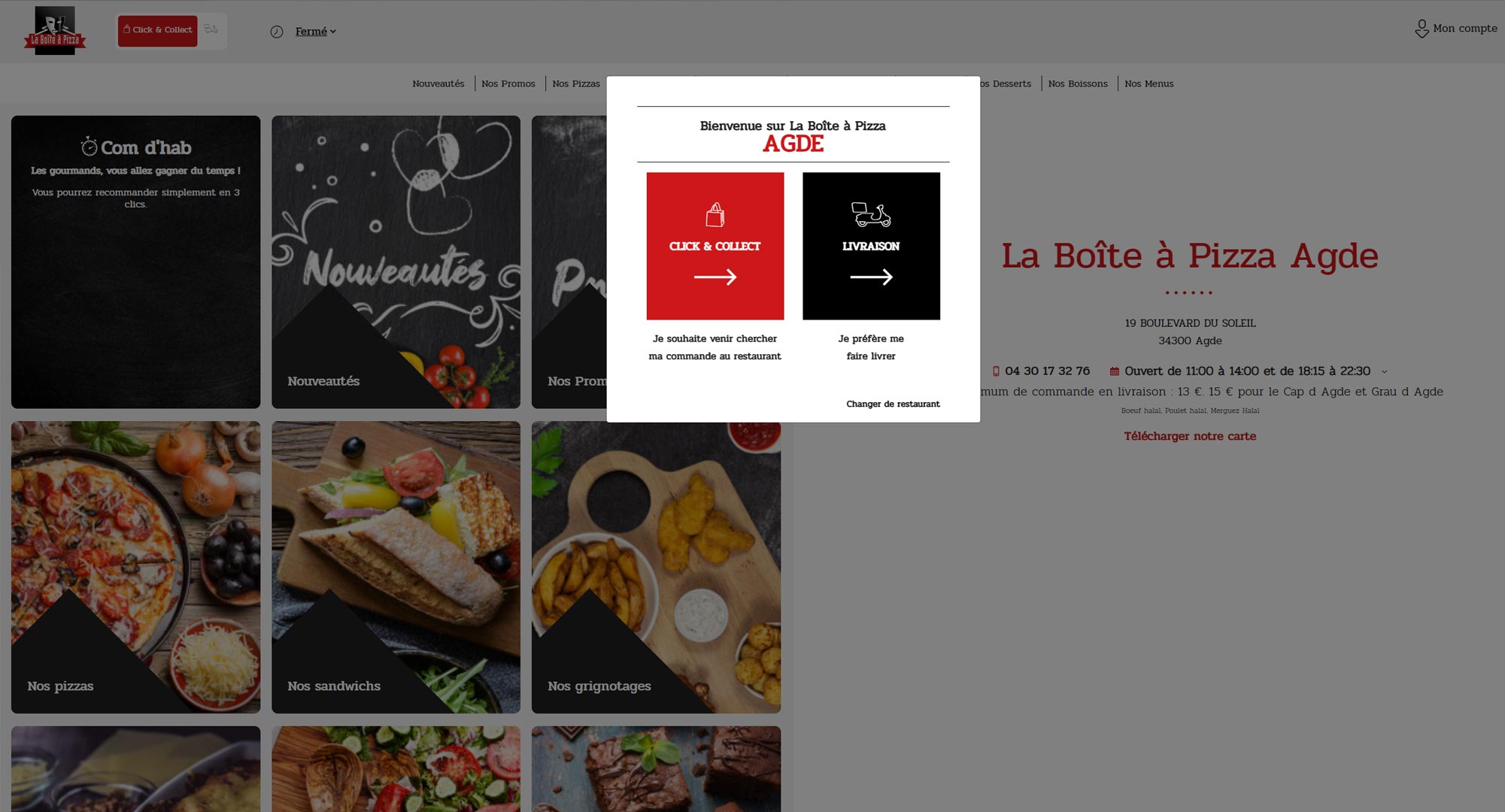Open the Nos pizzas category tile
1505x812 pixels.
click(135, 567)
